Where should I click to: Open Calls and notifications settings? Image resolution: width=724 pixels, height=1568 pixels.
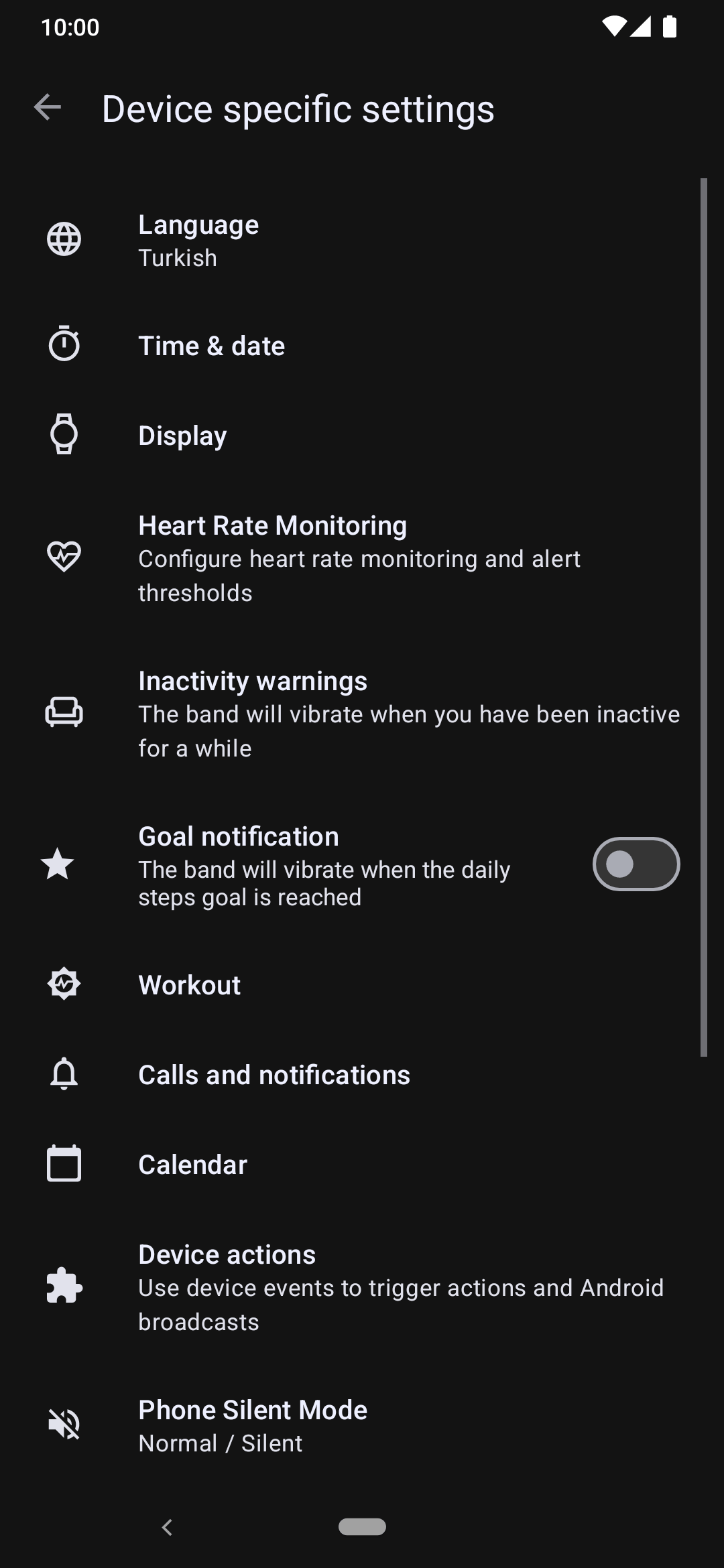(362, 1075)
